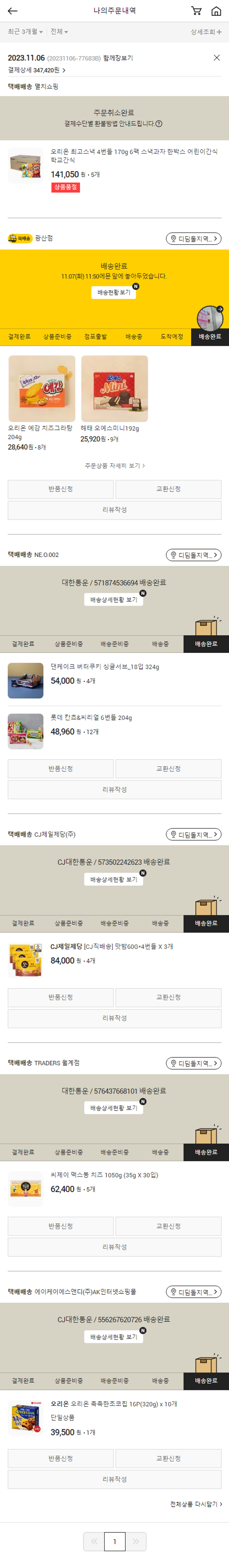Open 결제상세 347,420원 details
The height and width of the screenshot is (1568, 229).
click(37, 71)
